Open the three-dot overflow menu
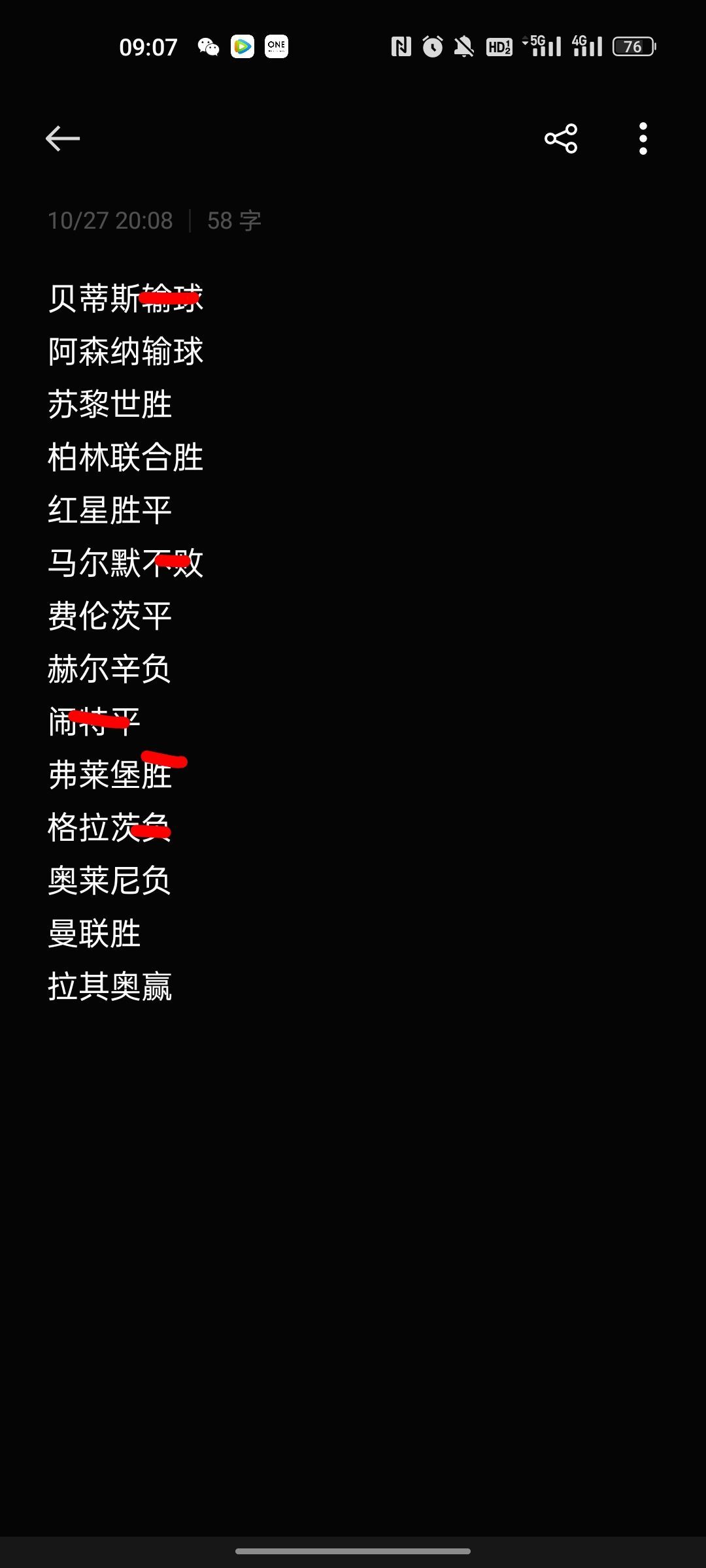The image size is (706, 1568). click(643, 139)
